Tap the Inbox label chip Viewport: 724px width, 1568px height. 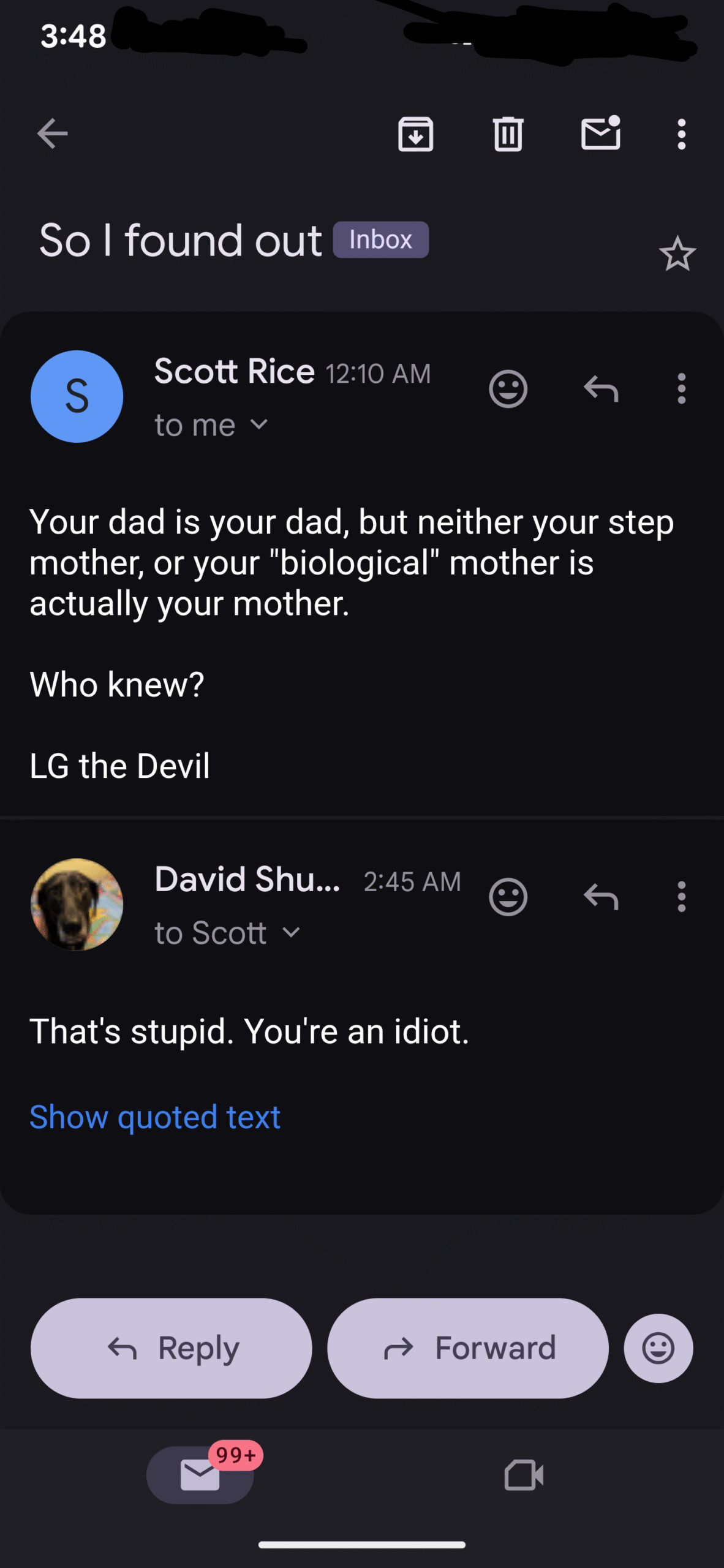(x=380, y=239)
